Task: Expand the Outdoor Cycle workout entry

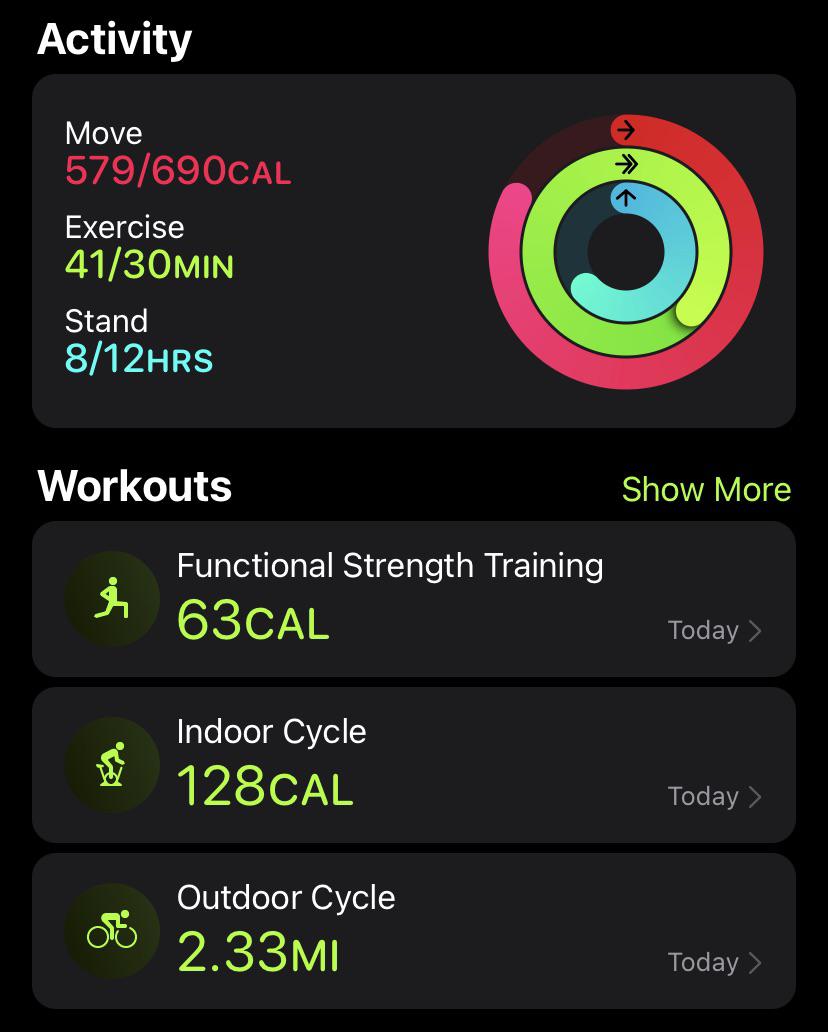Action: click(x=756, y=962)
